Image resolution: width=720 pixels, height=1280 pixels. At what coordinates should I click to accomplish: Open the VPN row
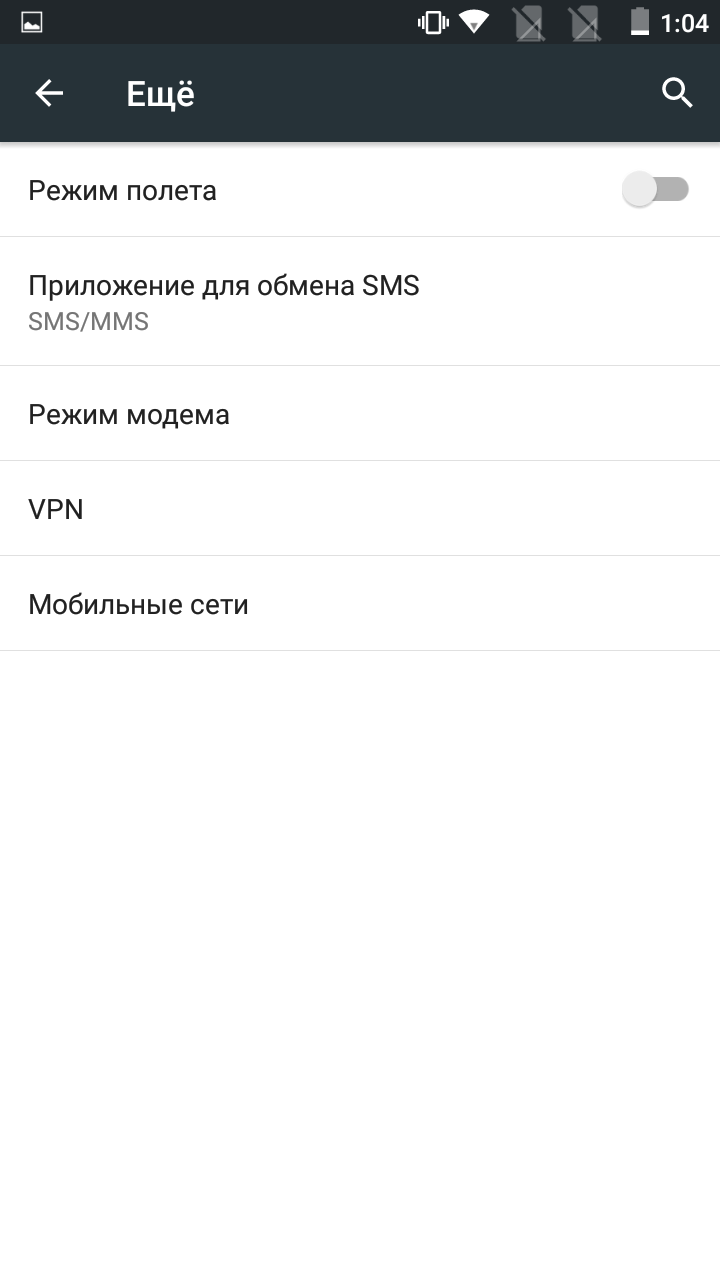(360, 509)
